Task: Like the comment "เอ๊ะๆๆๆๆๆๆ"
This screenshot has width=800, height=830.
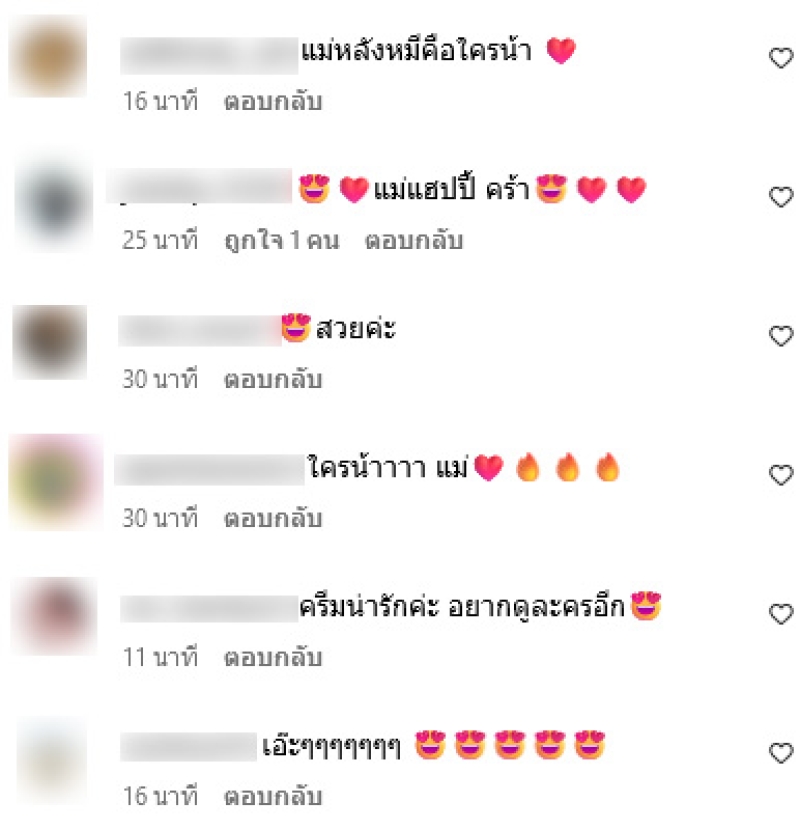Action: click(780, 754)
